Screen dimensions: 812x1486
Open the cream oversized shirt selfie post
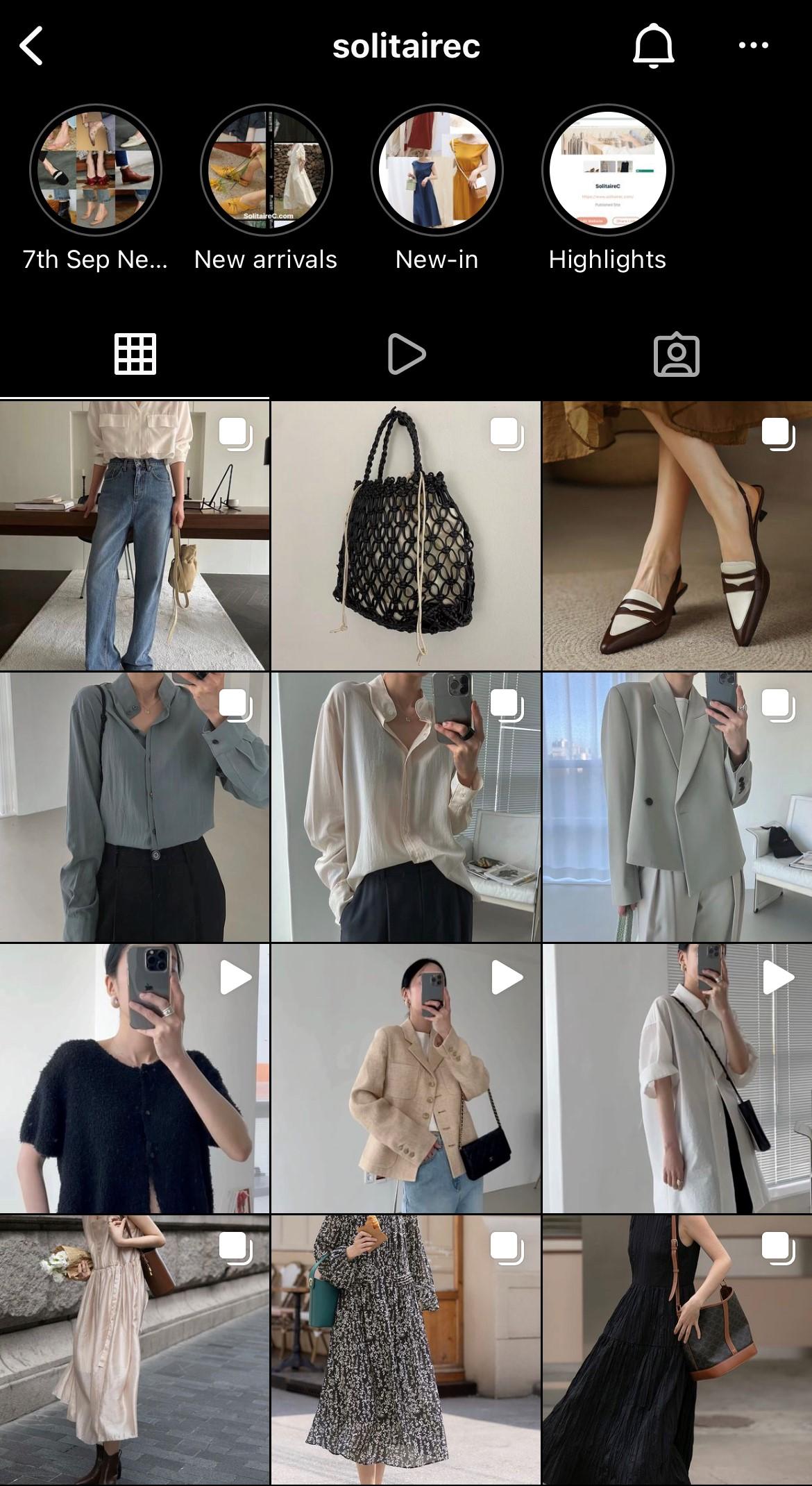tap(405, 807)
